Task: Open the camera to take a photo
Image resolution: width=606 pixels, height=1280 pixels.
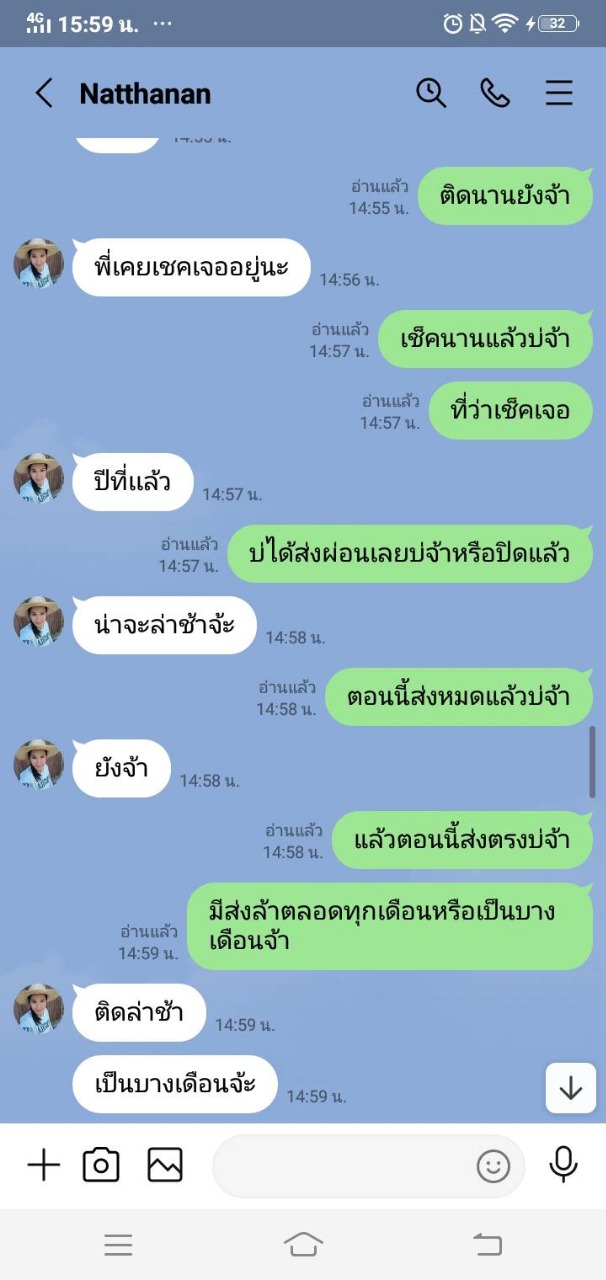Action: [x=101, y=1165]
